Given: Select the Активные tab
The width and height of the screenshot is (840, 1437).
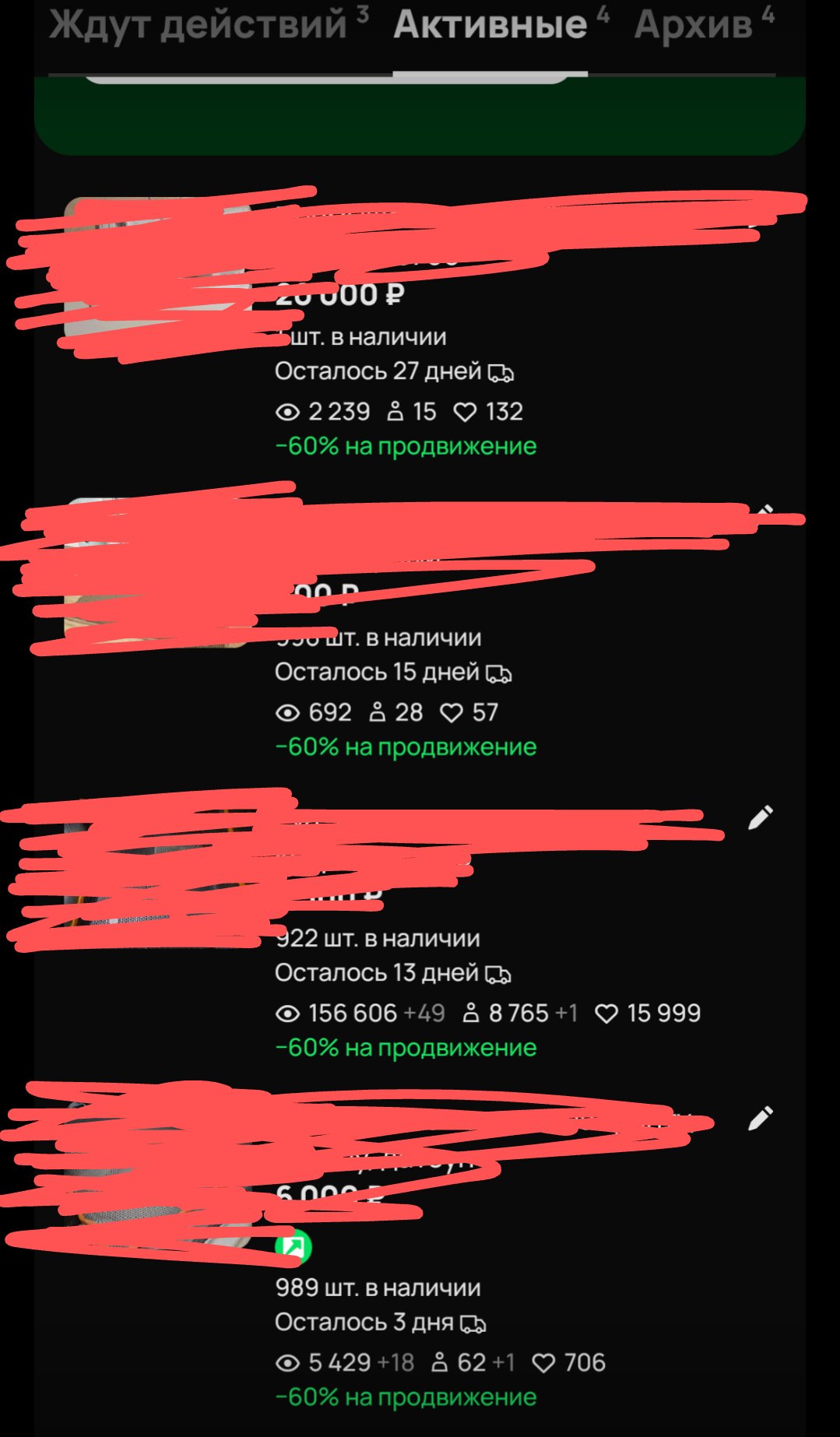Looking at the screenshot, I should tap(490, 25).
